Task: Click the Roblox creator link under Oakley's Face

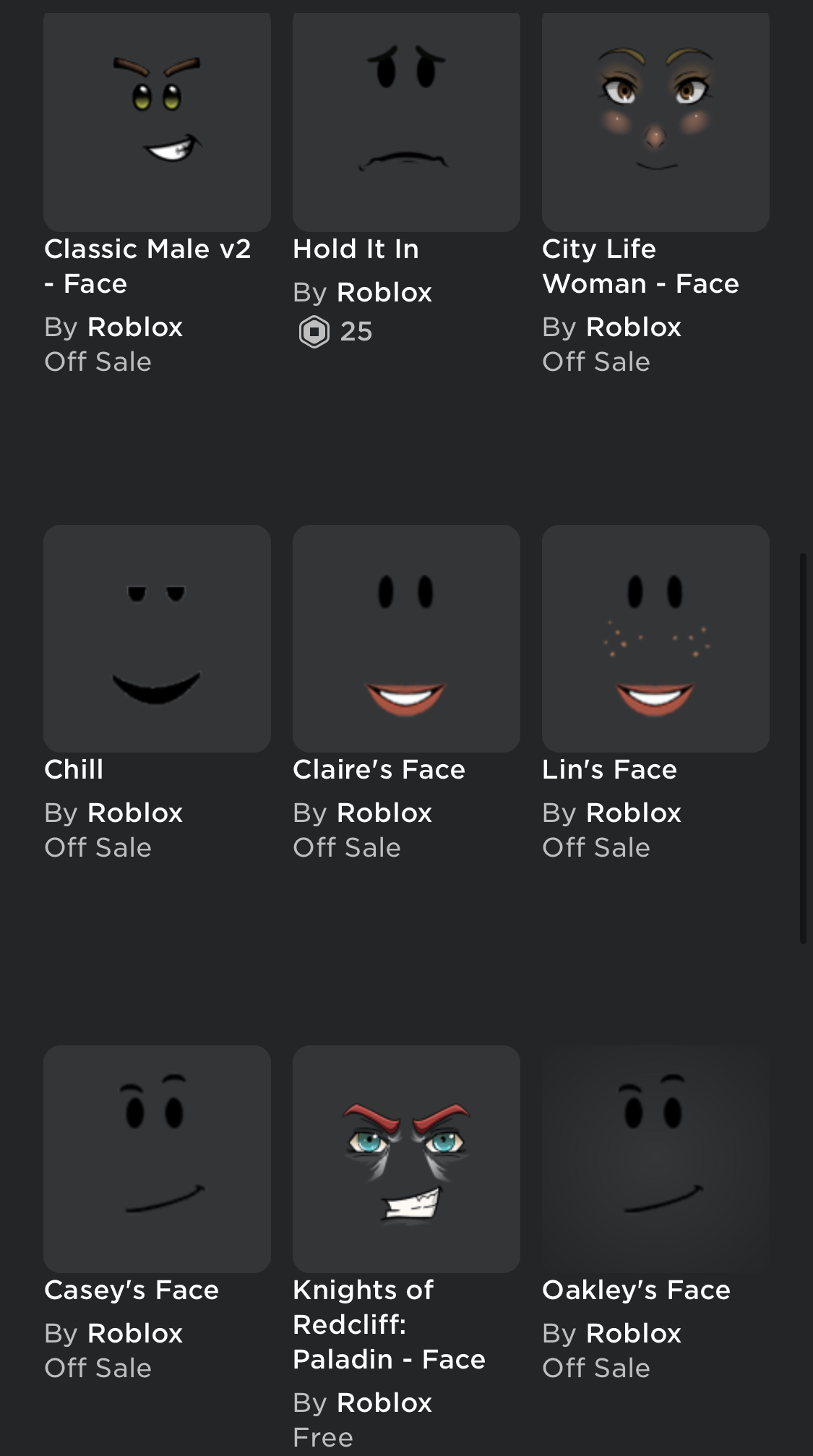Action: [633, 1332]
